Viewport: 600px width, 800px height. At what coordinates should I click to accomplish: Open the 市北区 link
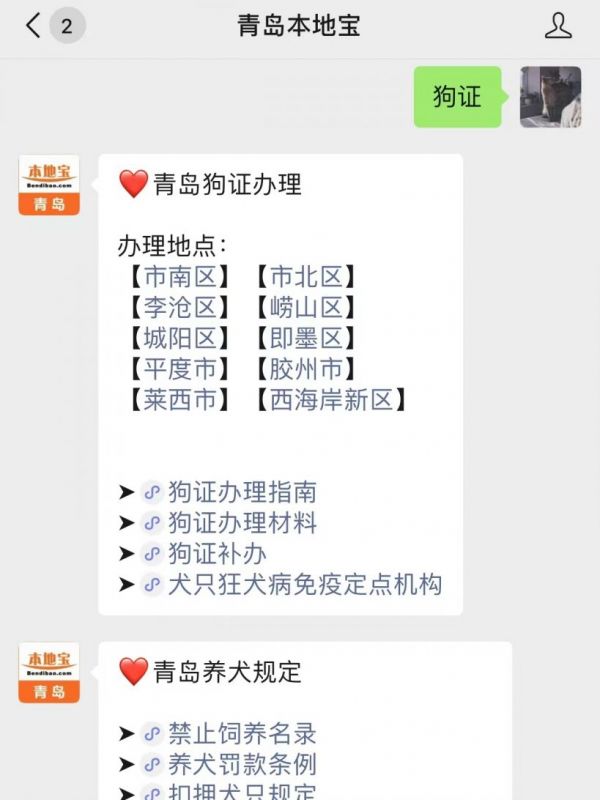307,277
